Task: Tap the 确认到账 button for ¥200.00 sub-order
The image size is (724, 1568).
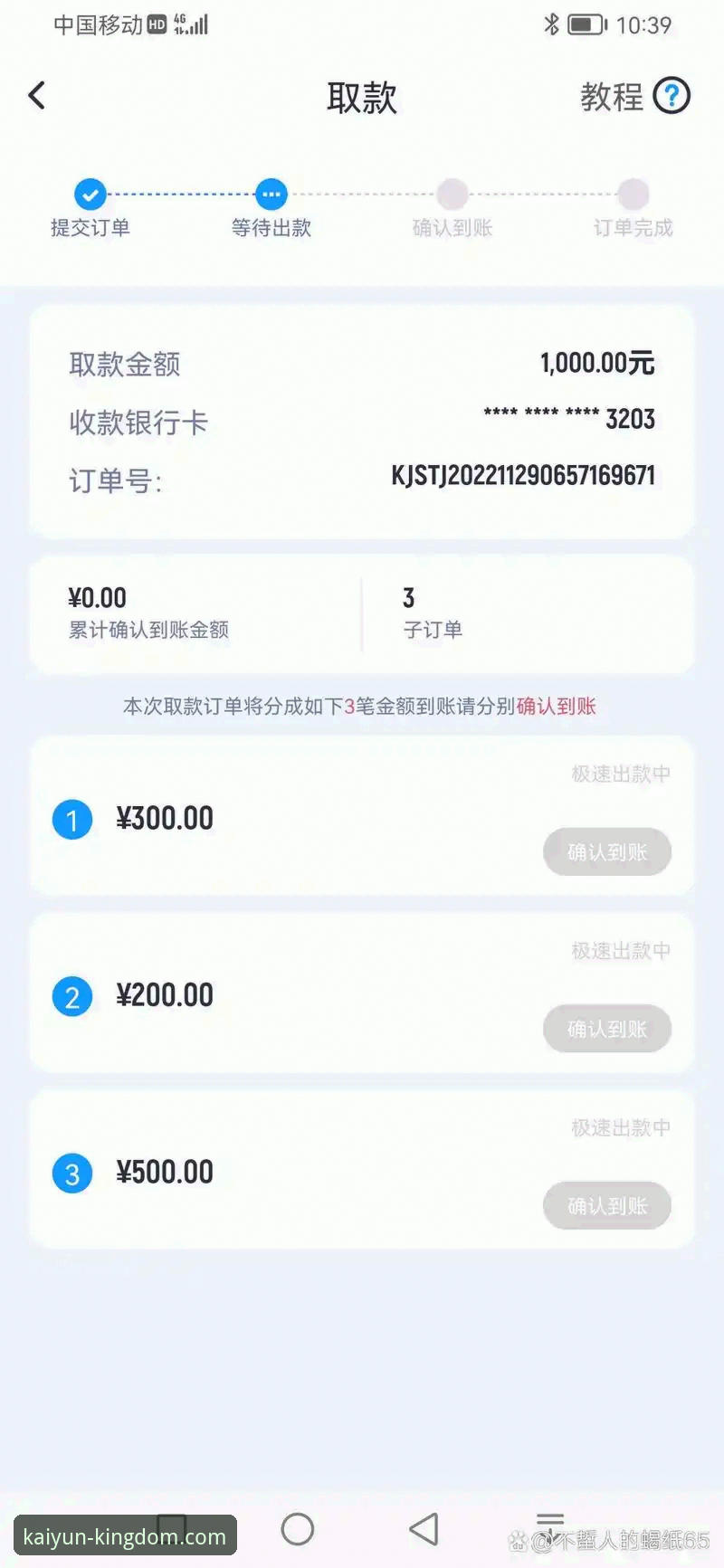Action: click(606, 1029)
